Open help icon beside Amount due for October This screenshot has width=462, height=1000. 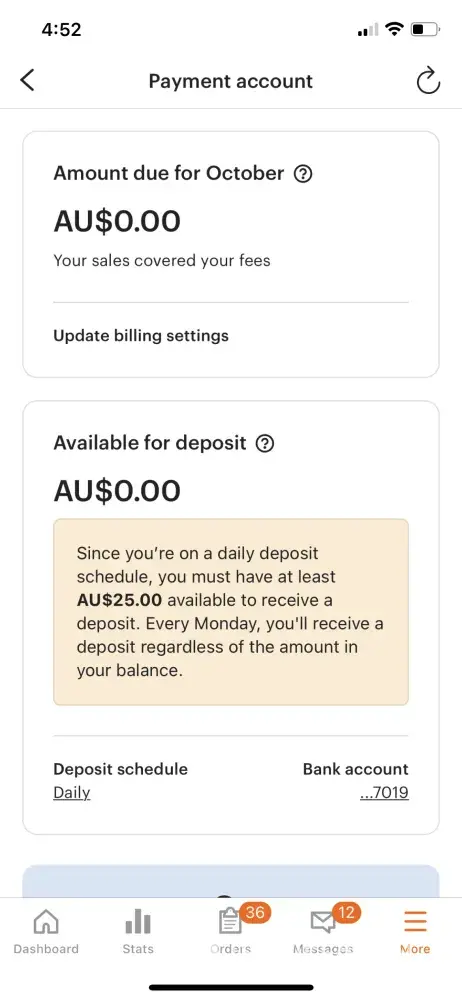[x=303, y=173]
